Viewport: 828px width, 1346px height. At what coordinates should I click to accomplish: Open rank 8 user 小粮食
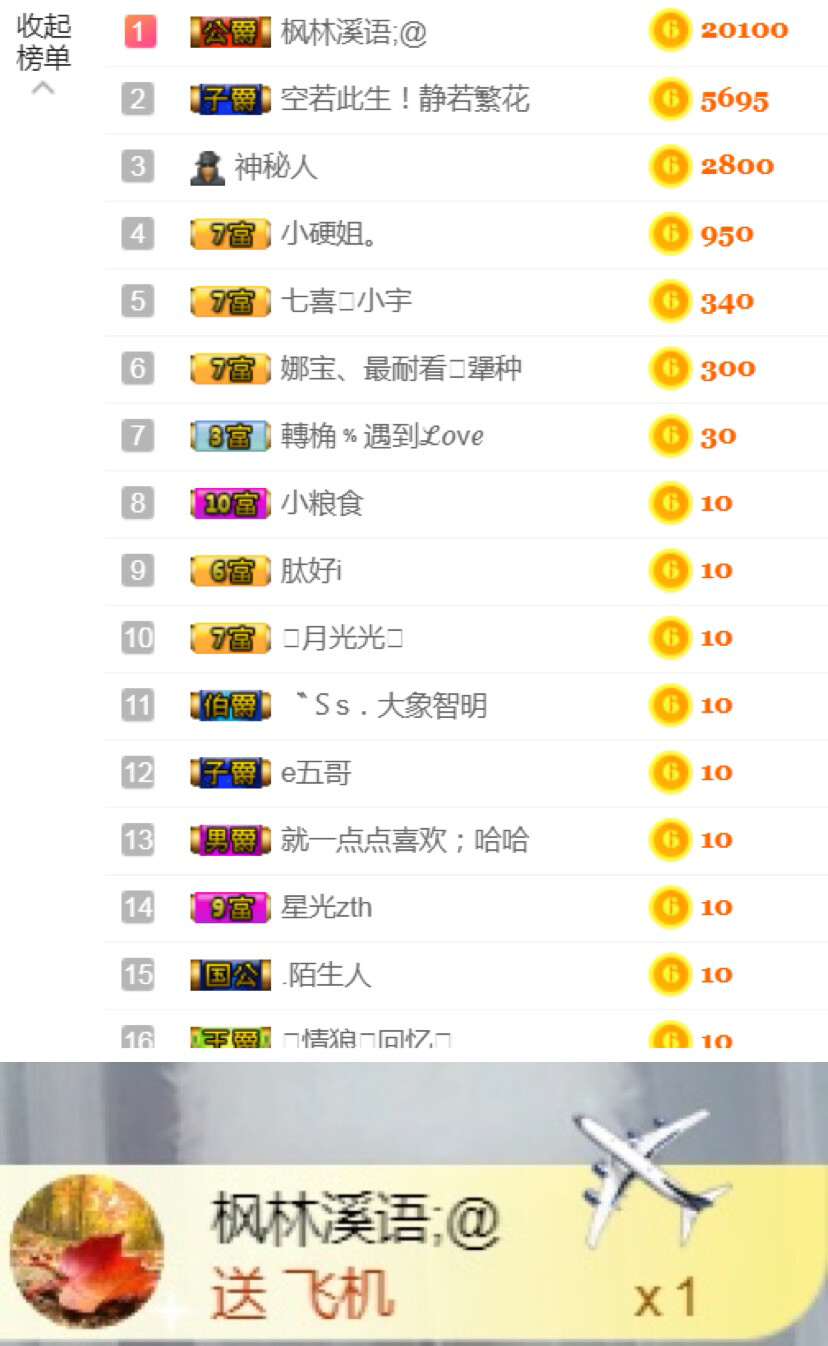tap(321, 503)
